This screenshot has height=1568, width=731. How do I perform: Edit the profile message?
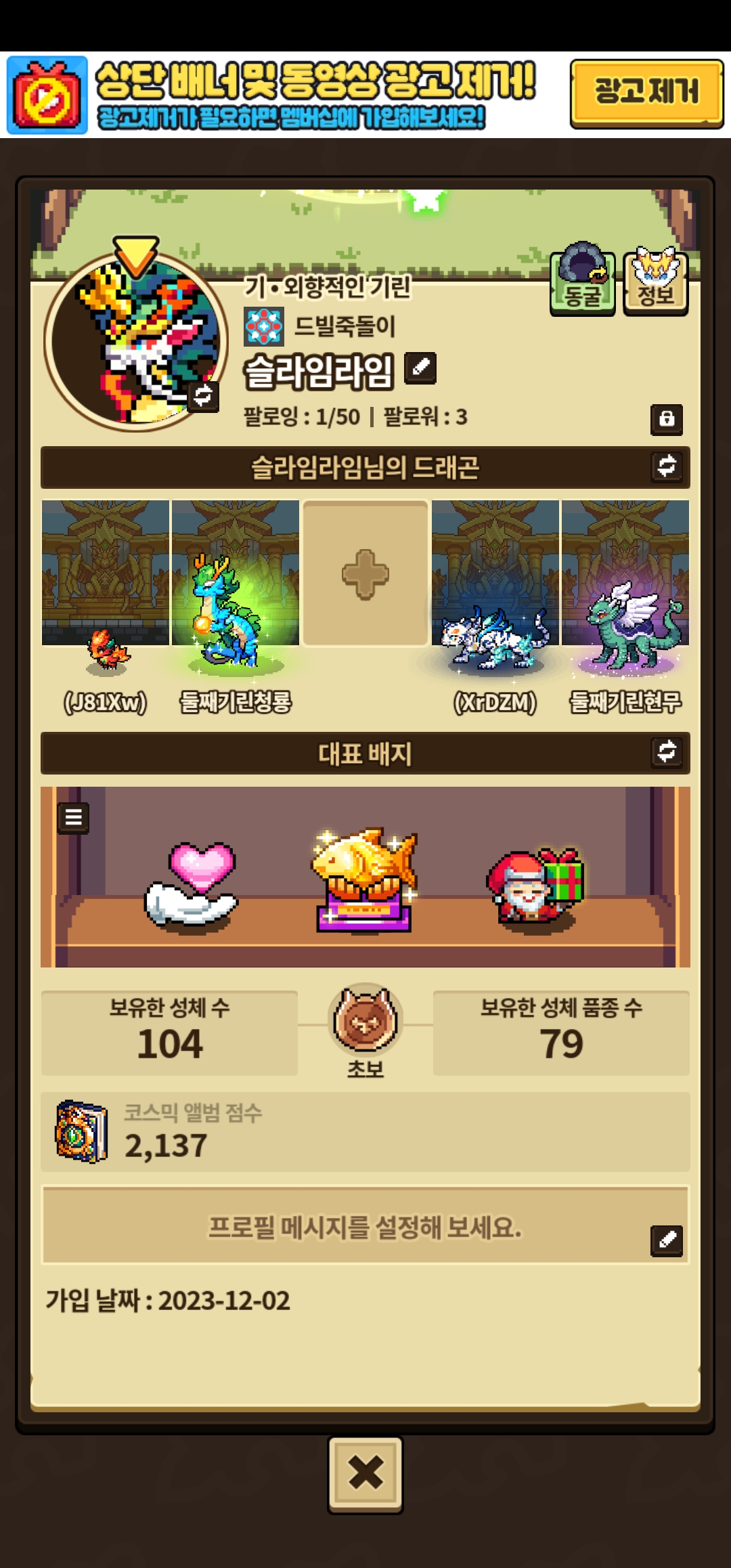[667, 1240]
